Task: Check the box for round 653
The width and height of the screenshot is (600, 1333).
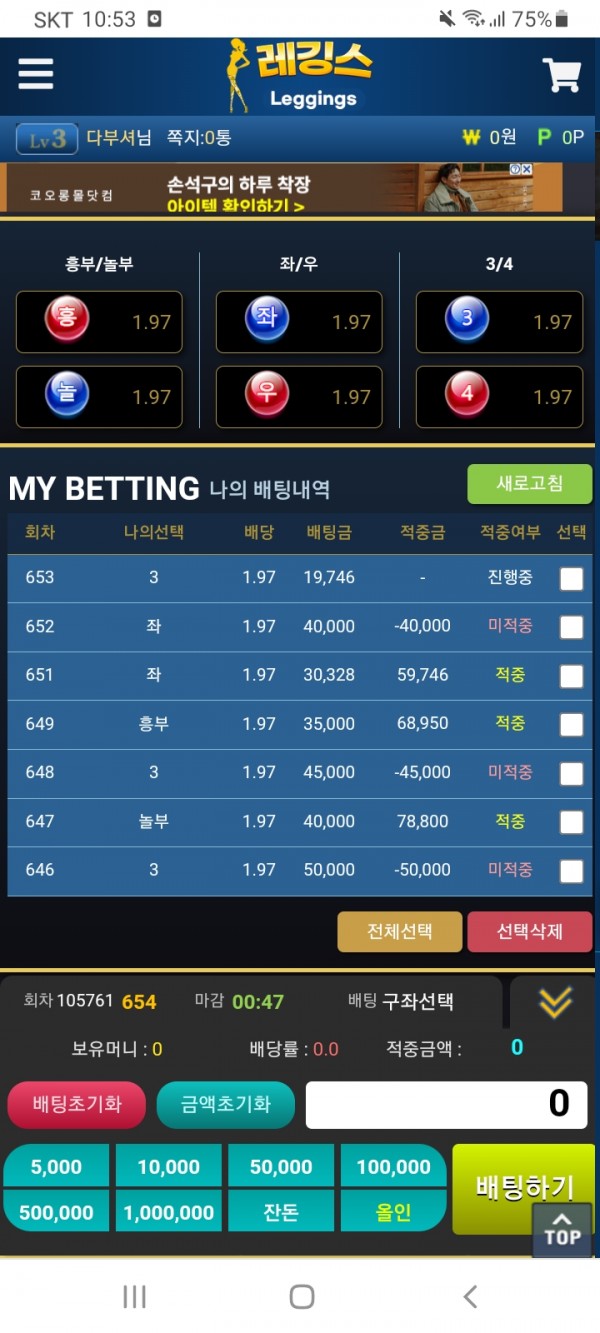Action: point(571,578)
